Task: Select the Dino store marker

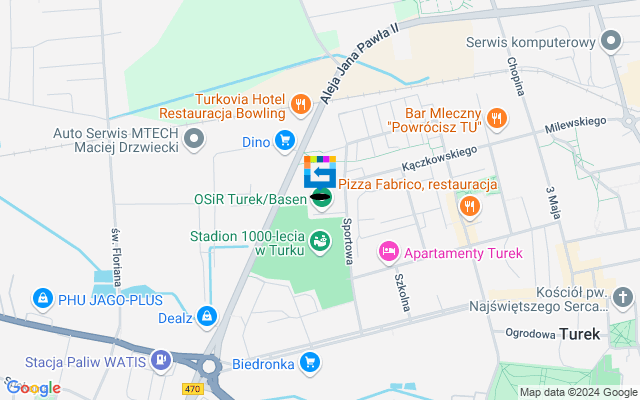Action: click(286, 141)
